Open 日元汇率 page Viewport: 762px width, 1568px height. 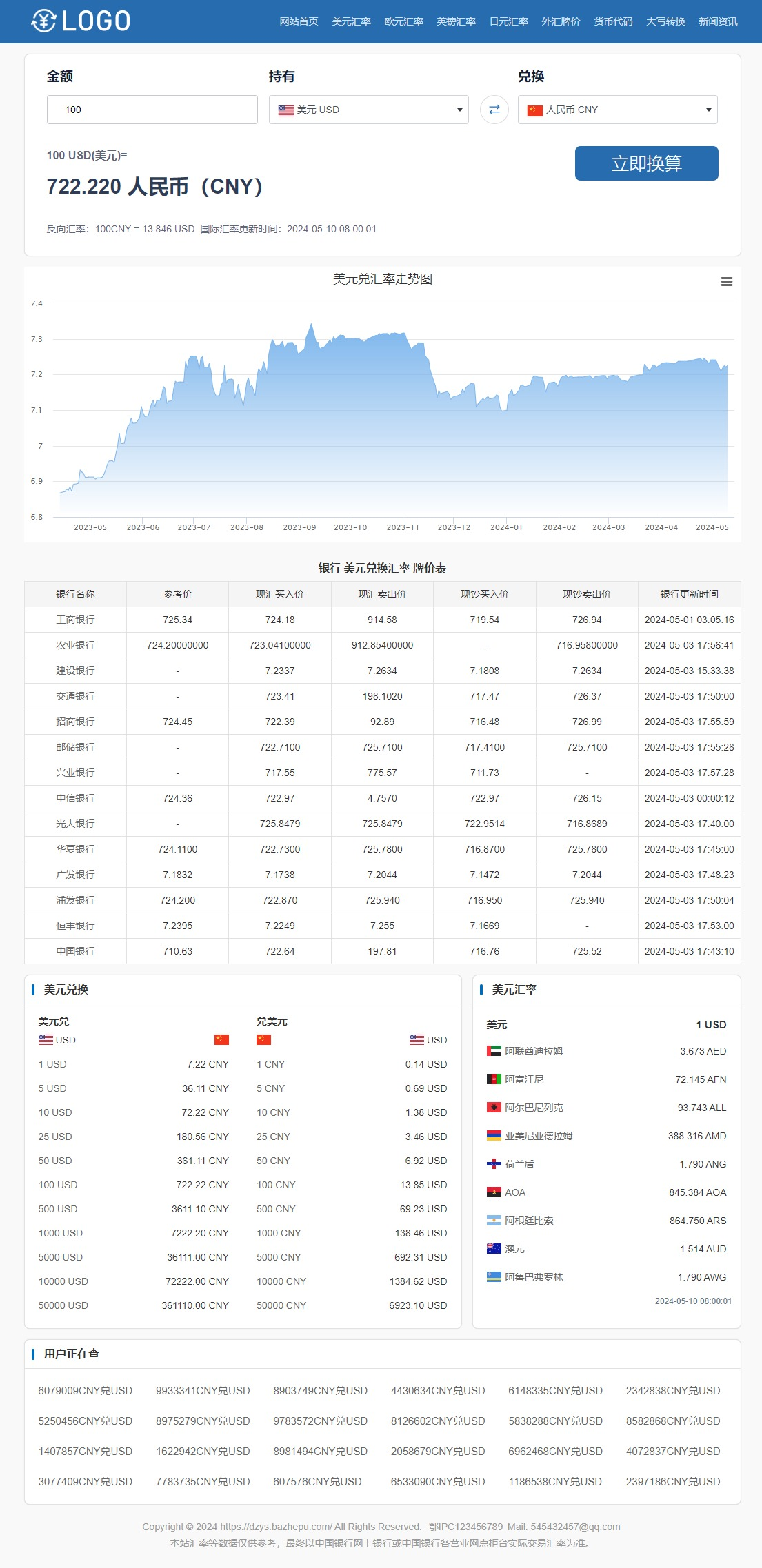508,21
